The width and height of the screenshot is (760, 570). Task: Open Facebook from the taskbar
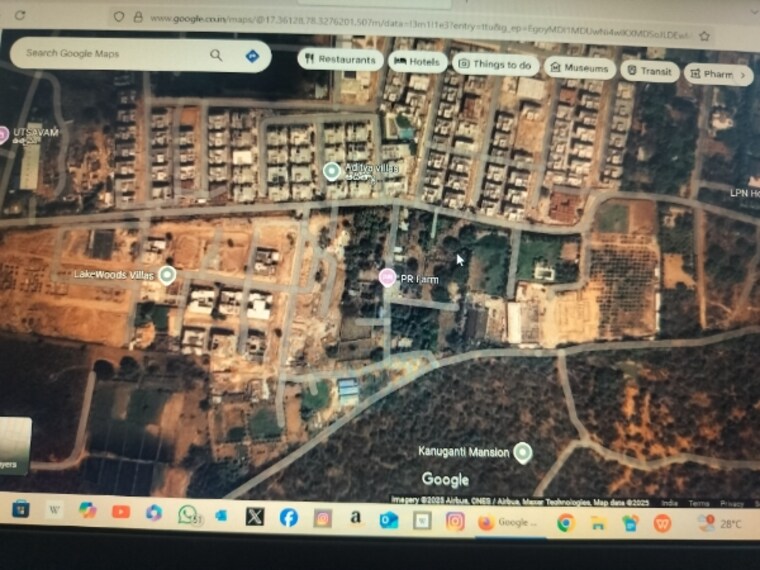click(x=288, y=517)
